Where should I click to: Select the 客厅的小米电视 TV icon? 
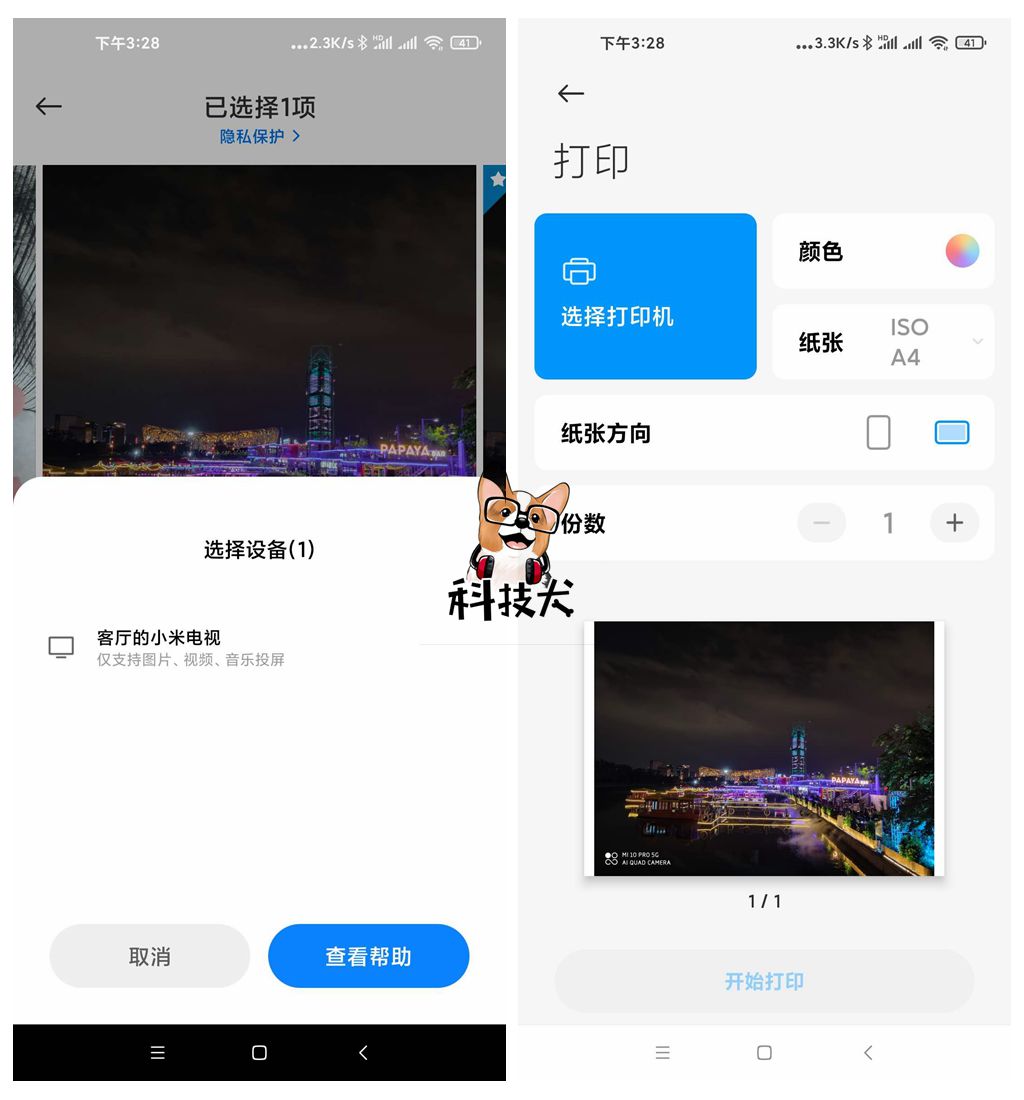(61, 645)
